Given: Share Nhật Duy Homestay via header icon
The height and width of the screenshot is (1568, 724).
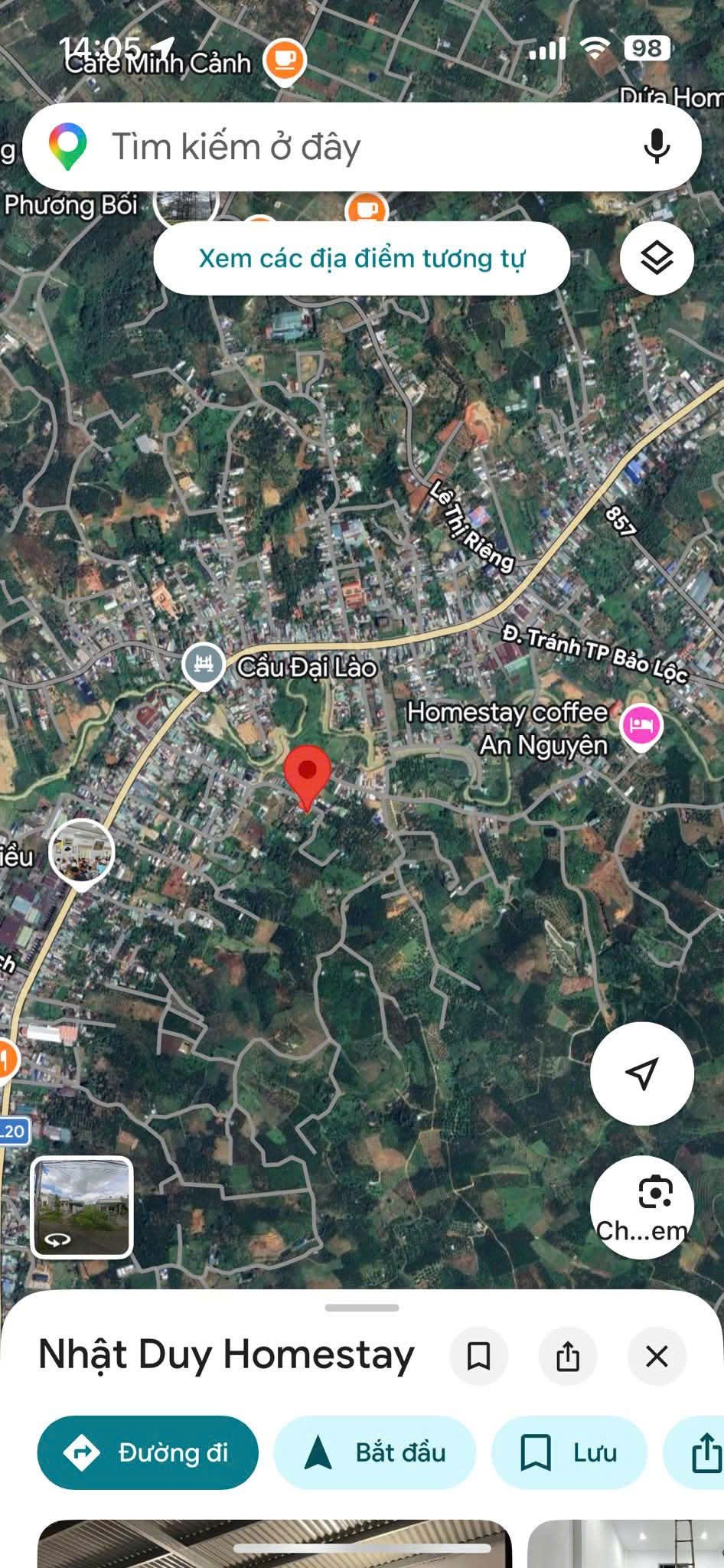Looking at the screenshot, I should tap(568, 1356).
